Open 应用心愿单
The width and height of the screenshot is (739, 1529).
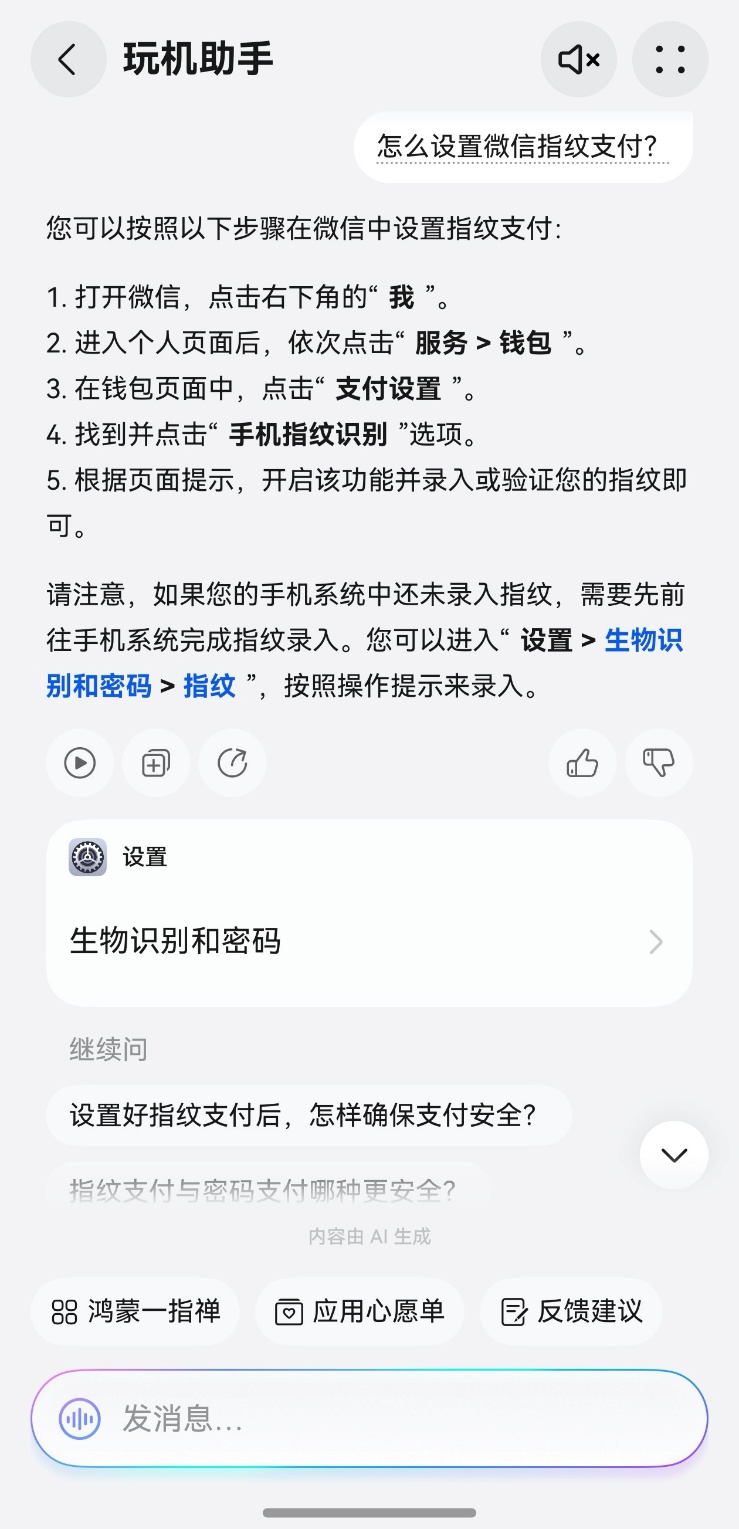[359, 1311]
